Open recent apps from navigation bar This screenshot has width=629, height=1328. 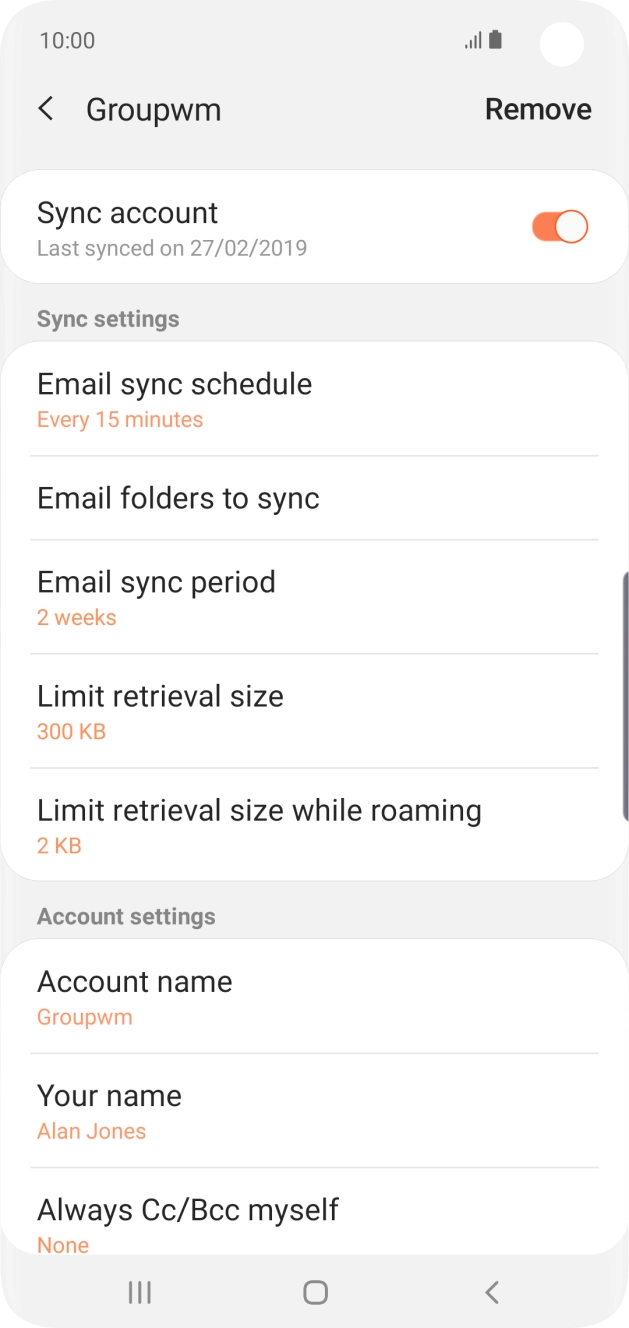[x=140, y=1292]
